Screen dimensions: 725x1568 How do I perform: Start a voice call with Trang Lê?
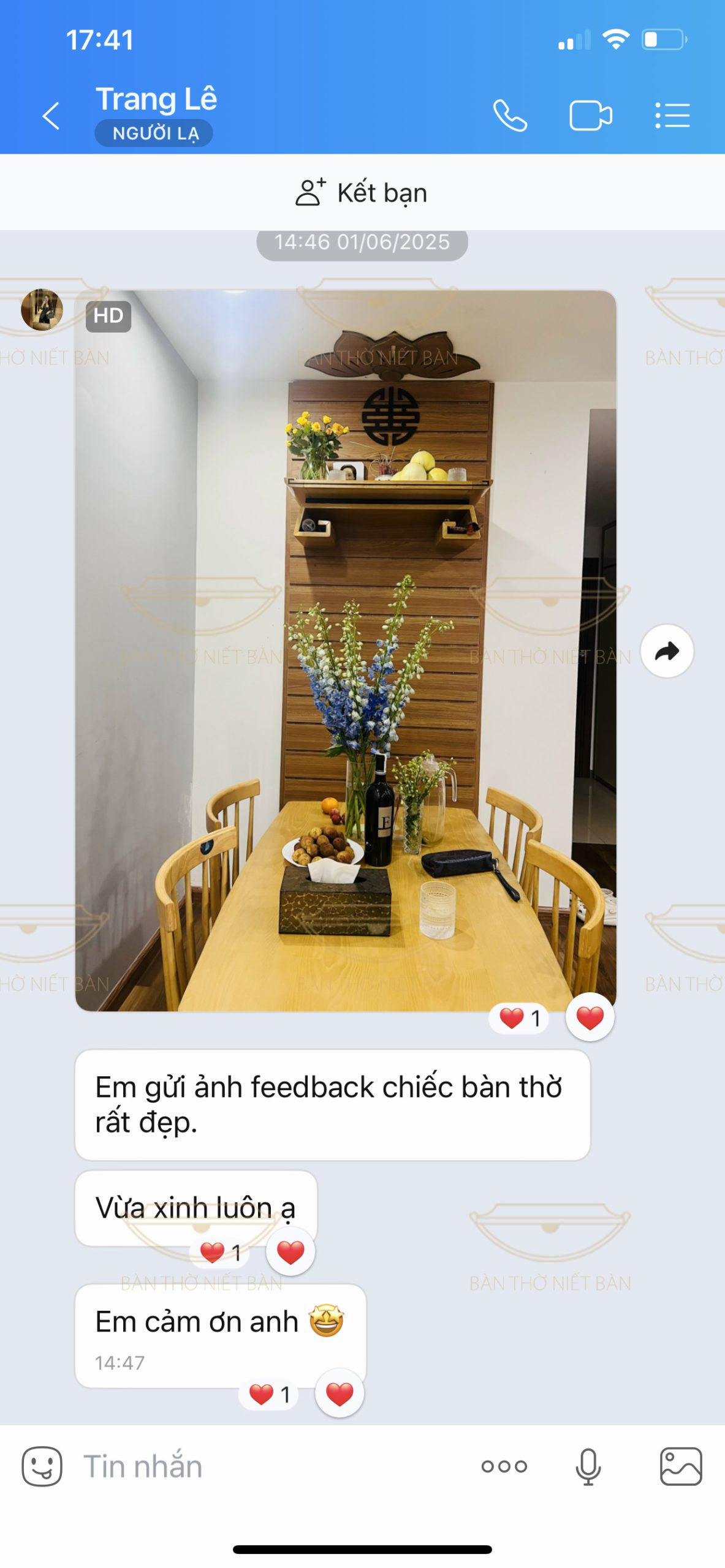pyautogui.click(x=510, y=115)
